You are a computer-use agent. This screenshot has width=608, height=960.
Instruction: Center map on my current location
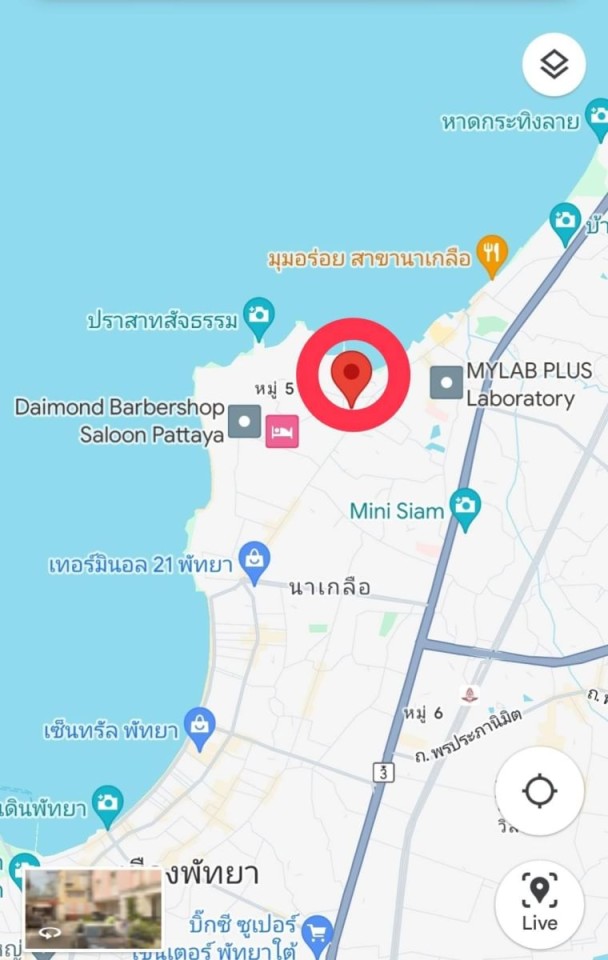[x=539, y=791]
